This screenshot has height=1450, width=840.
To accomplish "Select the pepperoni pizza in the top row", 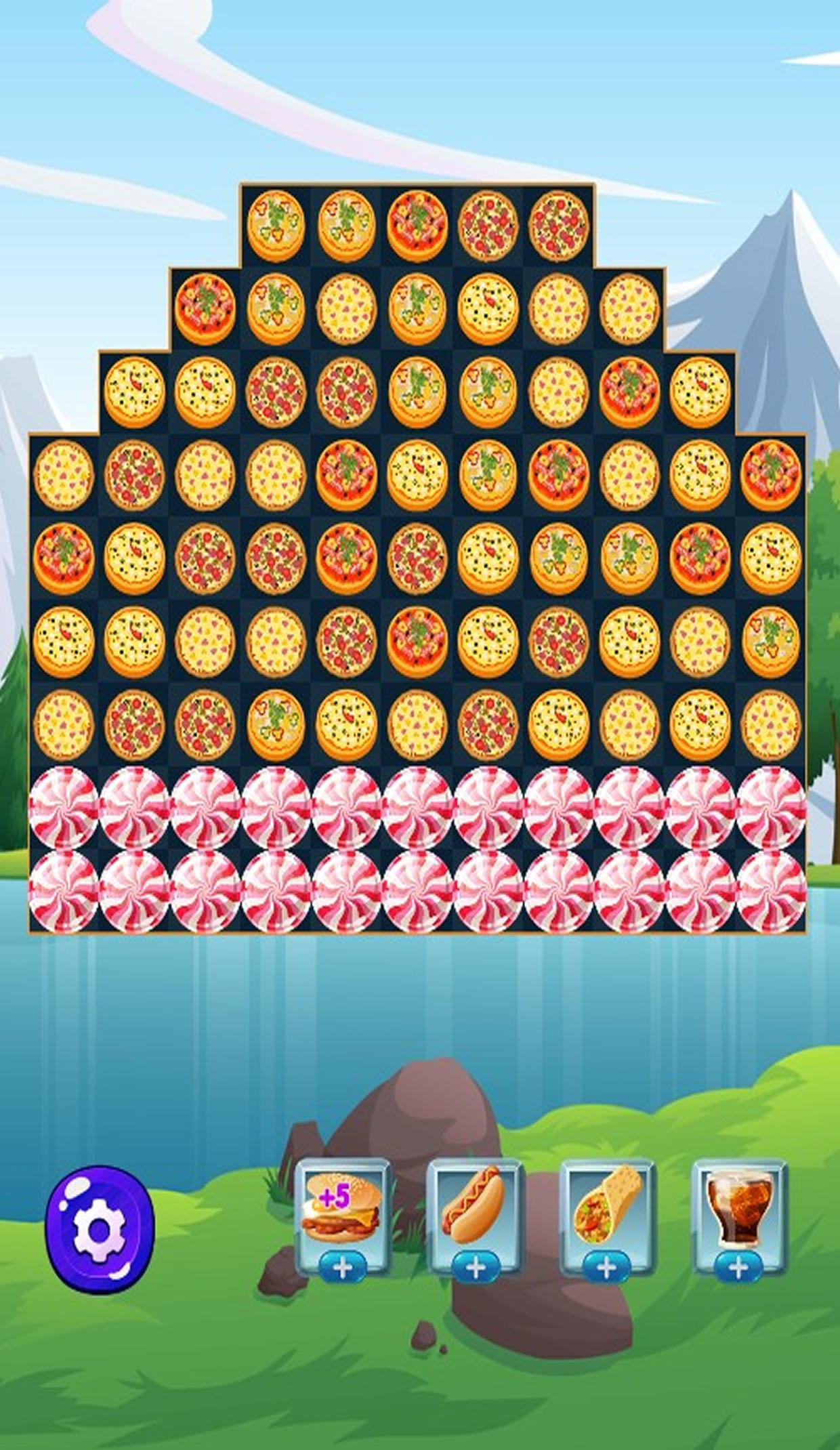I will pos(489,226).
